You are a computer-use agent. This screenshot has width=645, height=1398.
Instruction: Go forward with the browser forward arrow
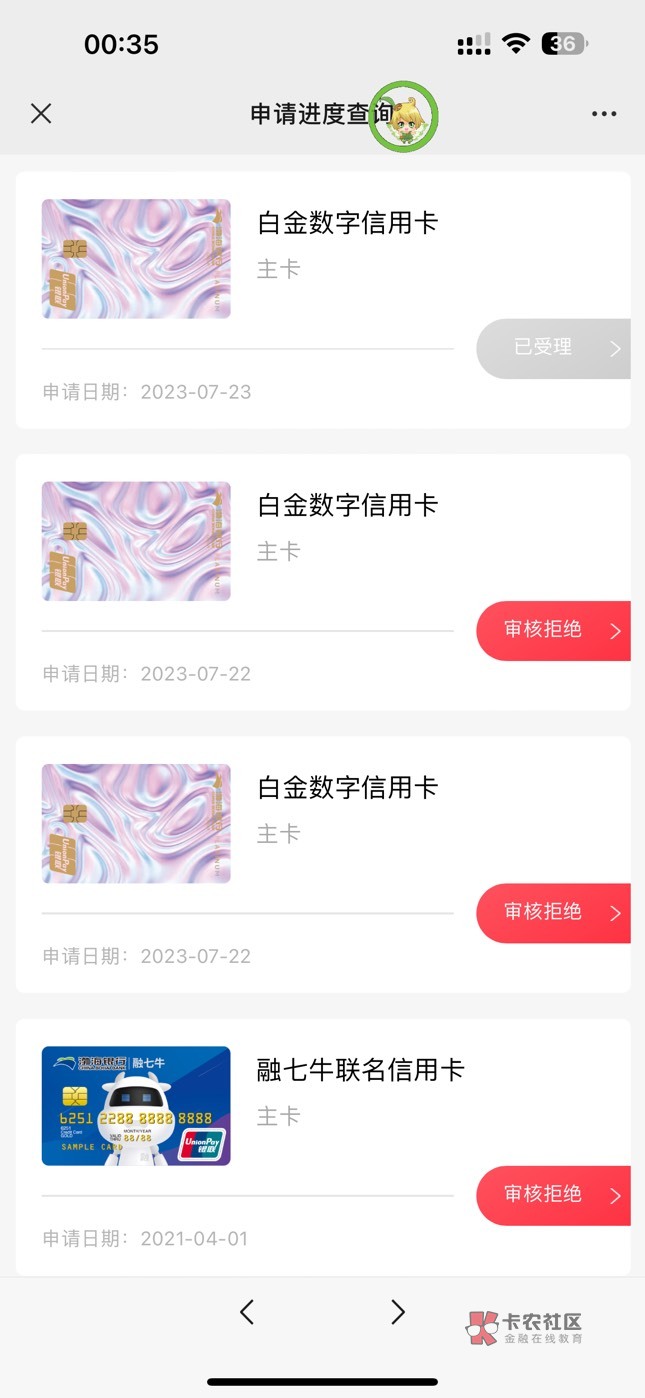pyautogui.click(x=398, y=1312)
